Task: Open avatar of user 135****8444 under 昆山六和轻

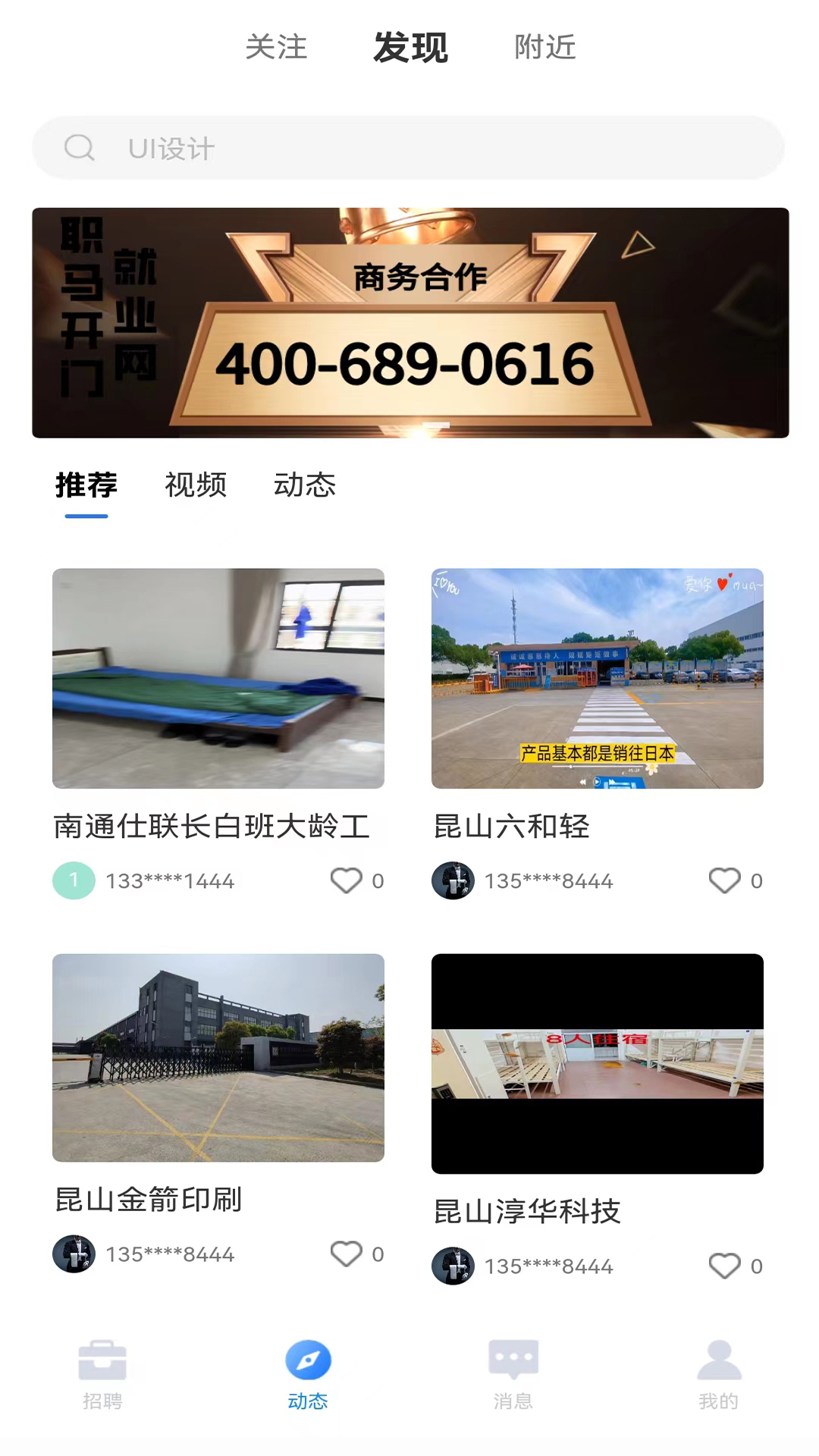Action: pyautogui.click(x=453, y=880)
